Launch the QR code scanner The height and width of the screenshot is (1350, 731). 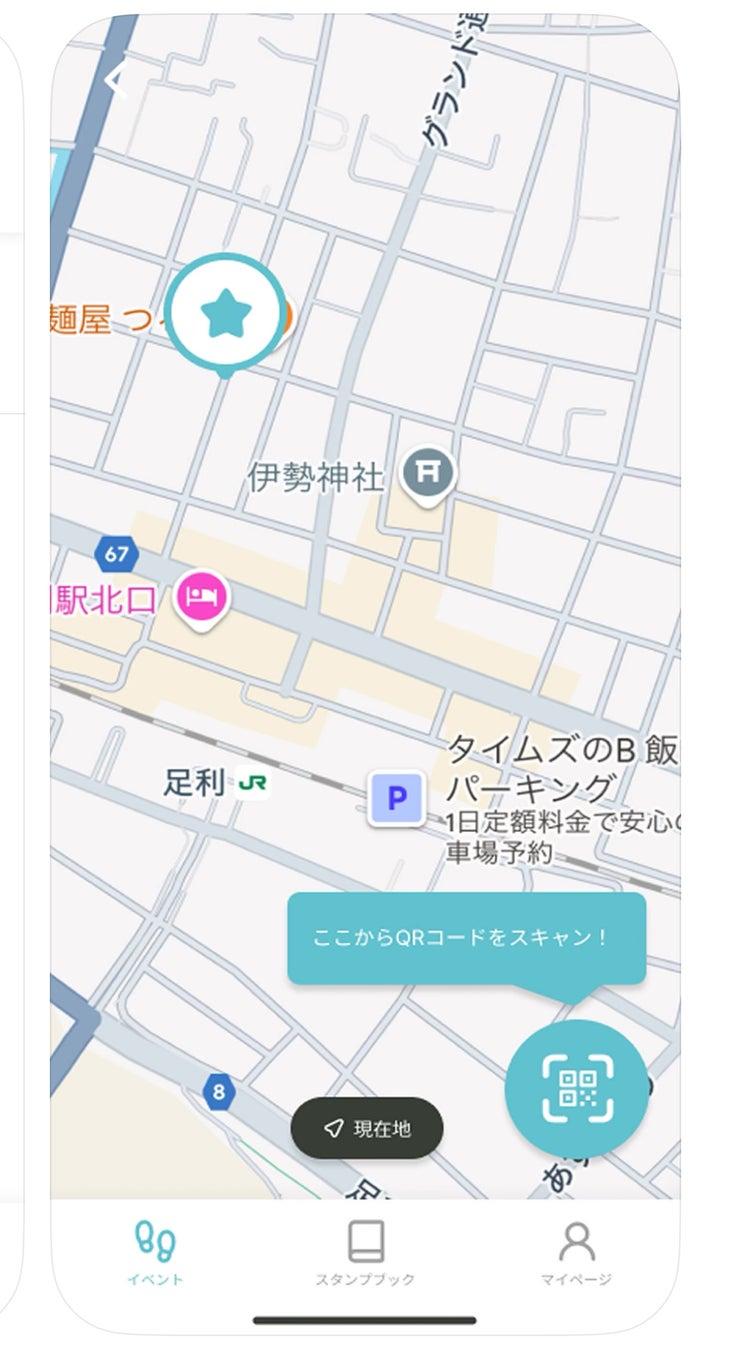[x=576, y=1088]
